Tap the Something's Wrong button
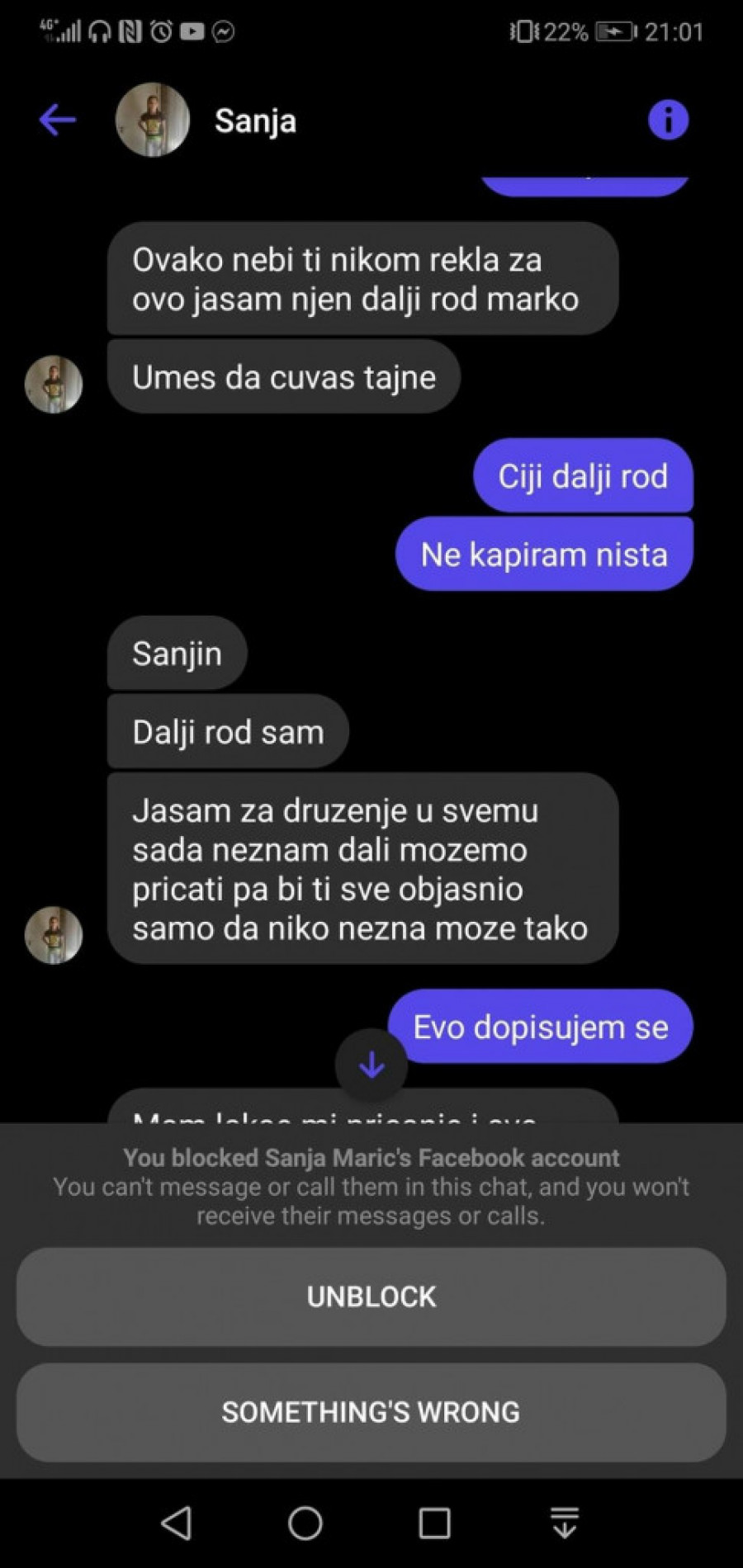The image size is (743, 1568). point(371,1412)
